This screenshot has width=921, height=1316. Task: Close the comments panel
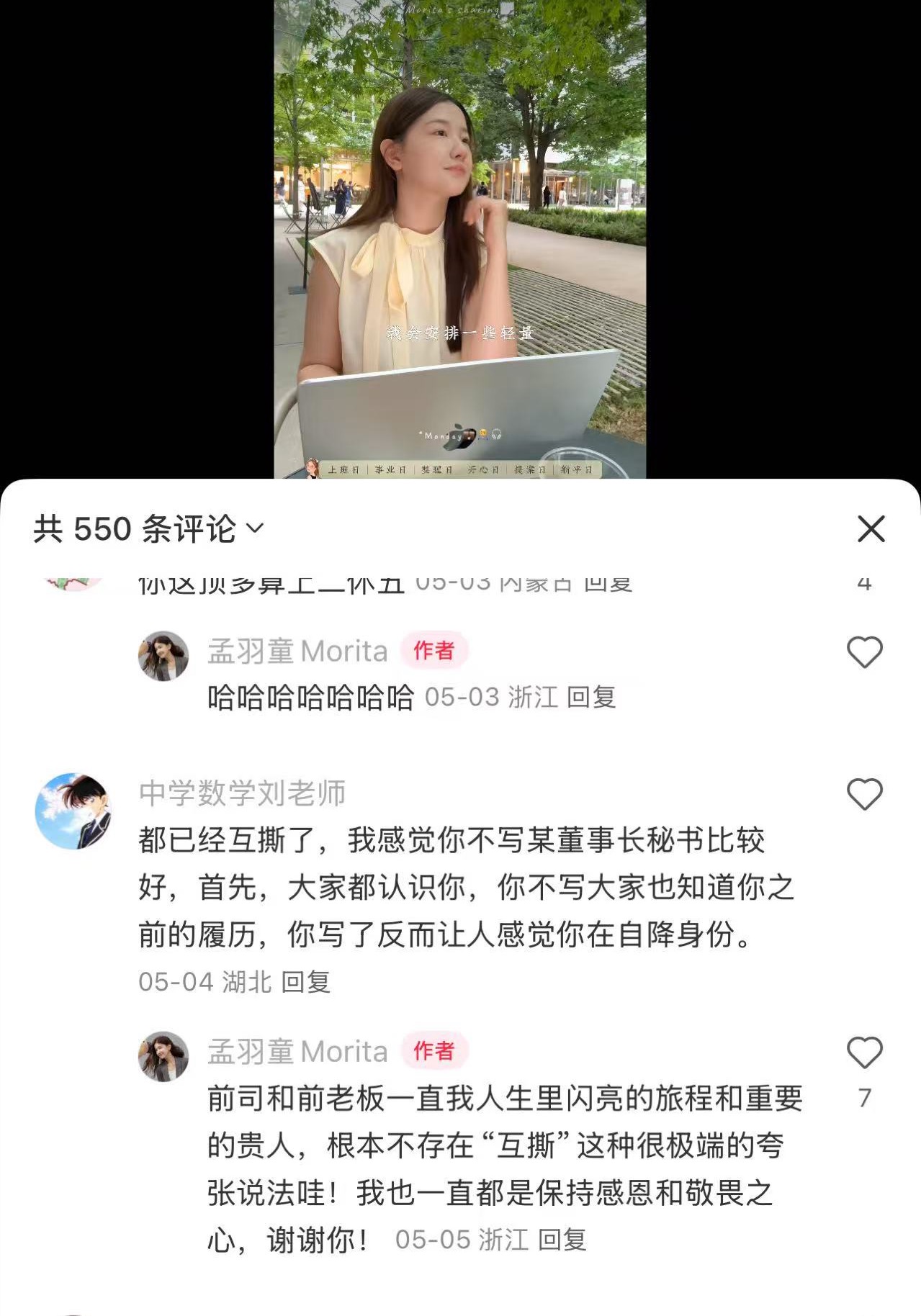point(871,529)
